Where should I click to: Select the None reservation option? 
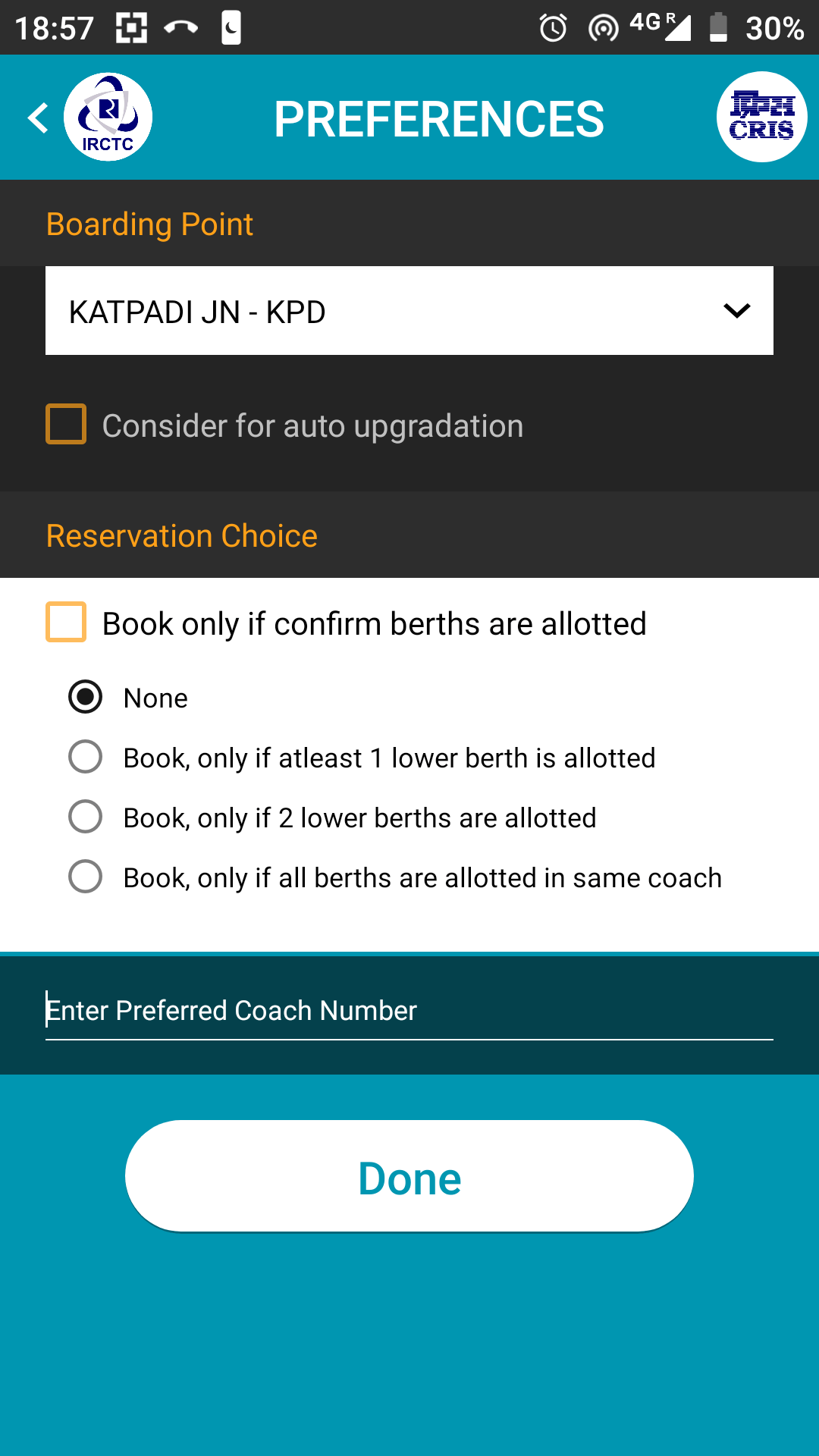tap(85, 697)
